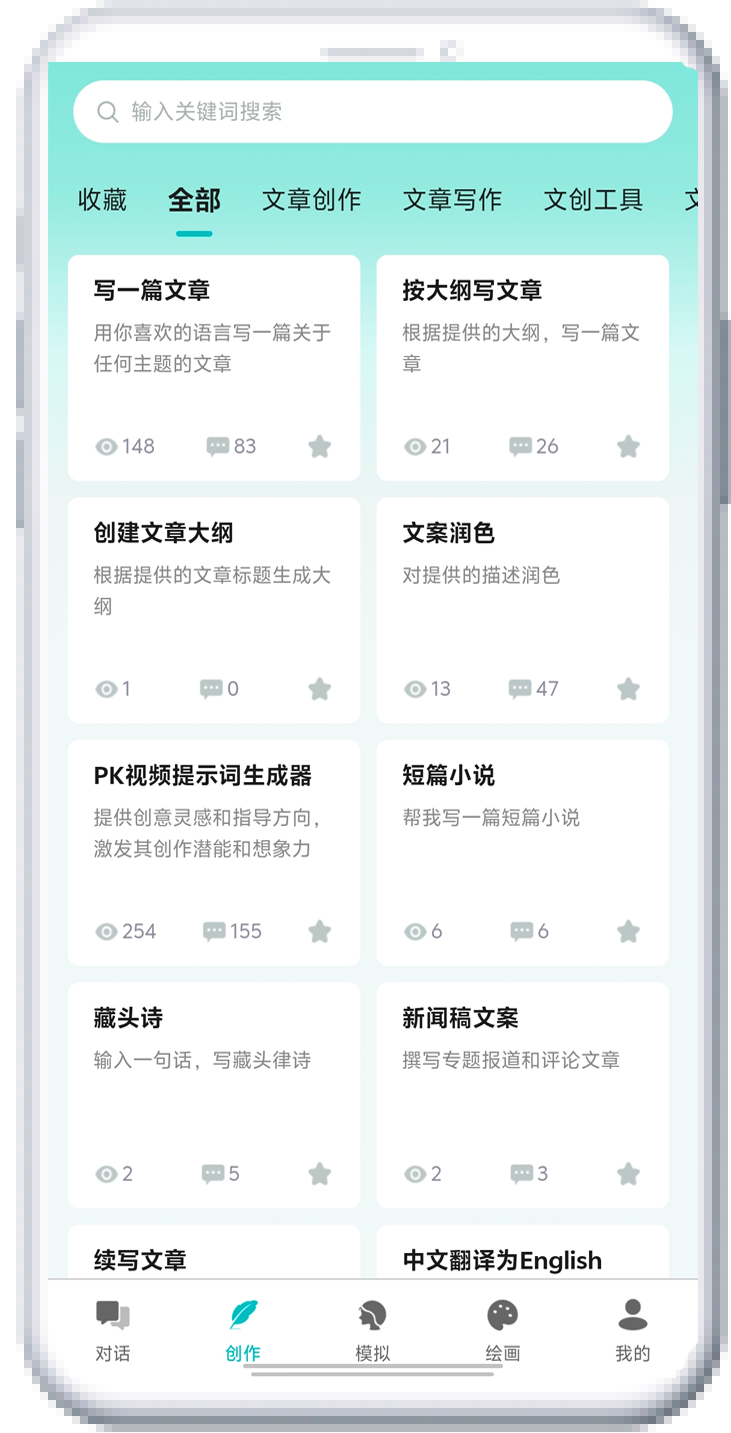Star the 写一篇文章 card

coord(319,446)
